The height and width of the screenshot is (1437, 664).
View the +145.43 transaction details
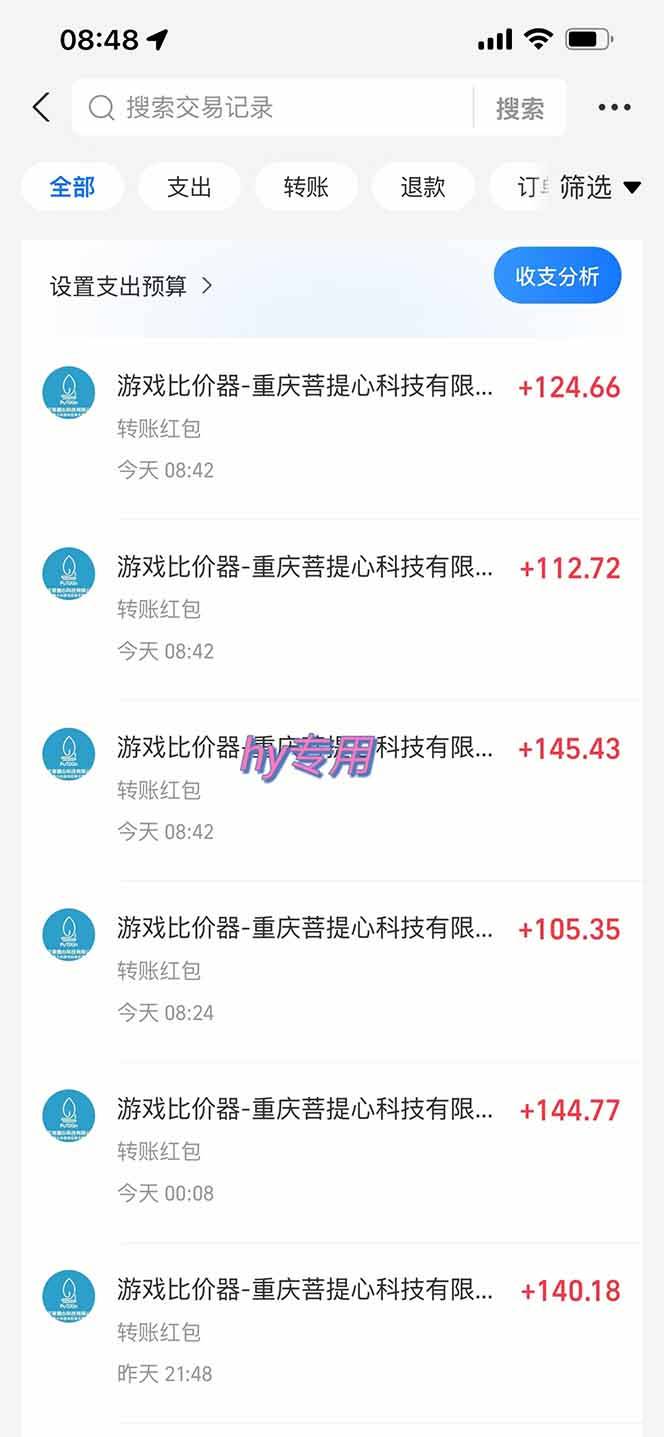click(x=332, y=790)
